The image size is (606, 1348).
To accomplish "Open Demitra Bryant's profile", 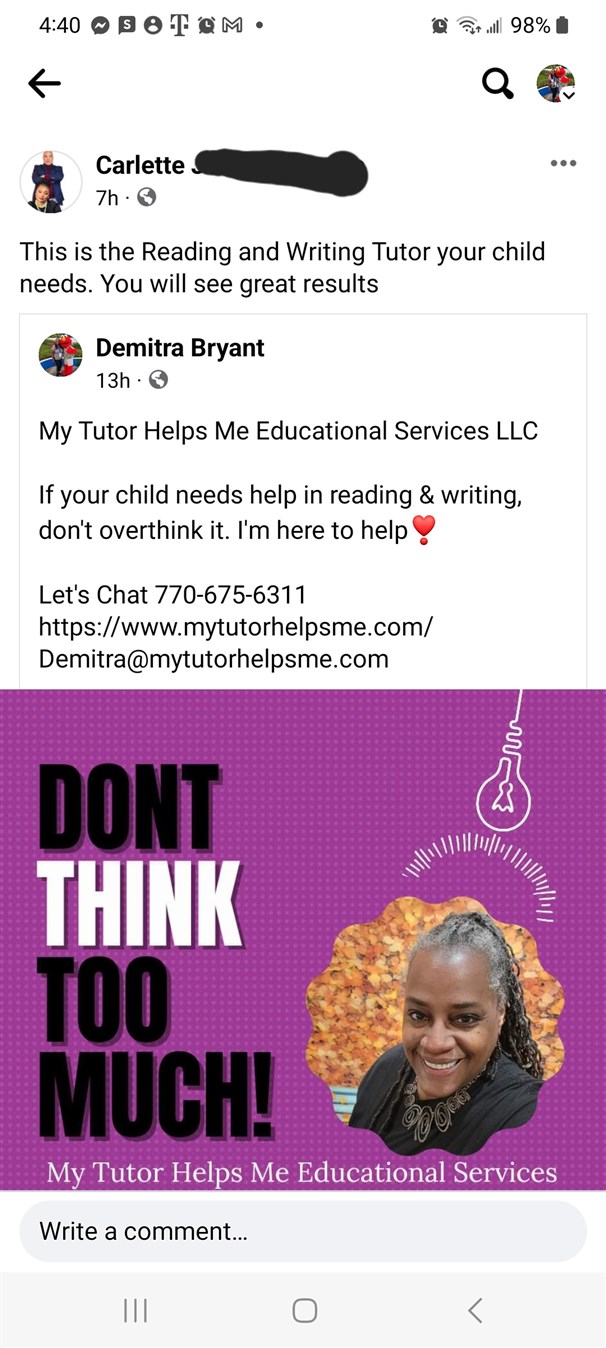I will [x=180, y=348].
